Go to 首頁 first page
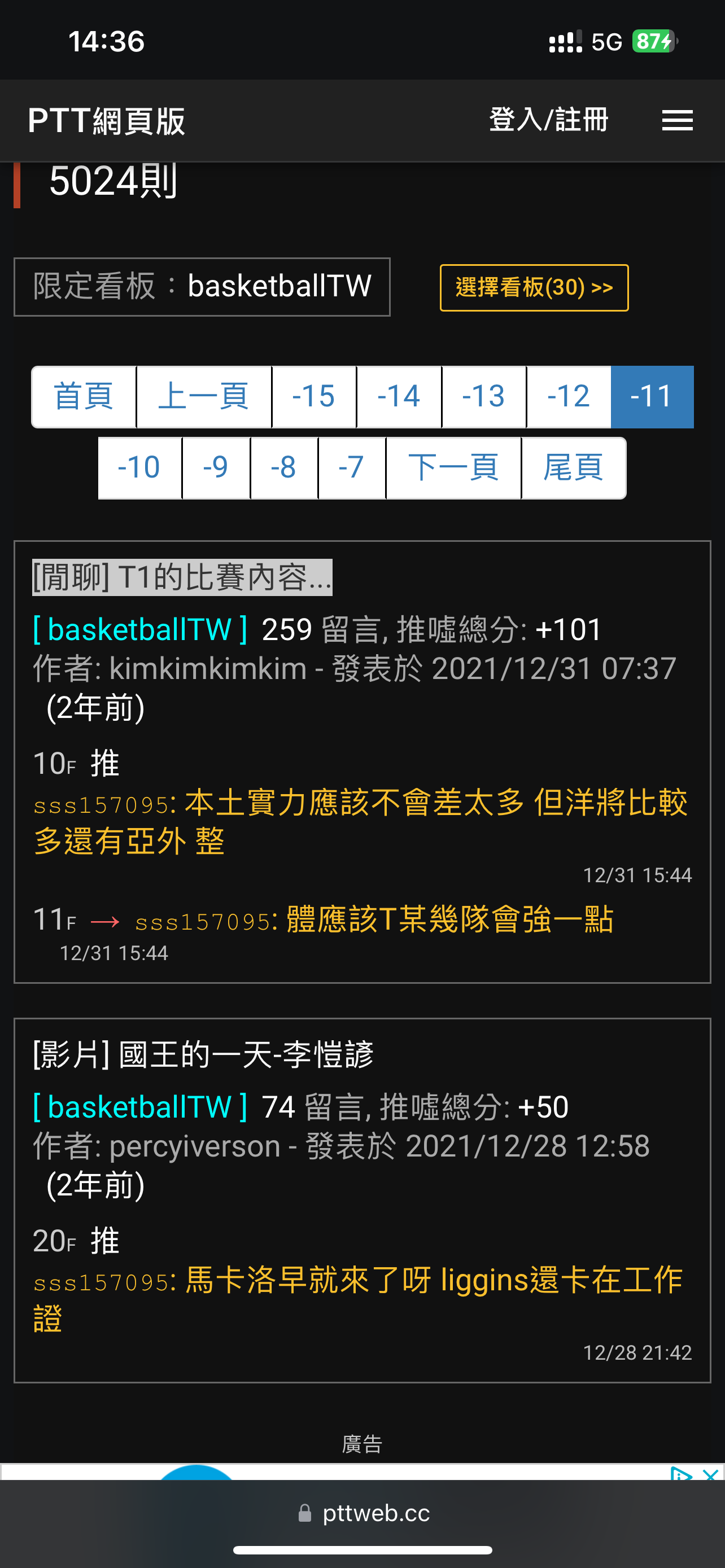 coord(84,397)
